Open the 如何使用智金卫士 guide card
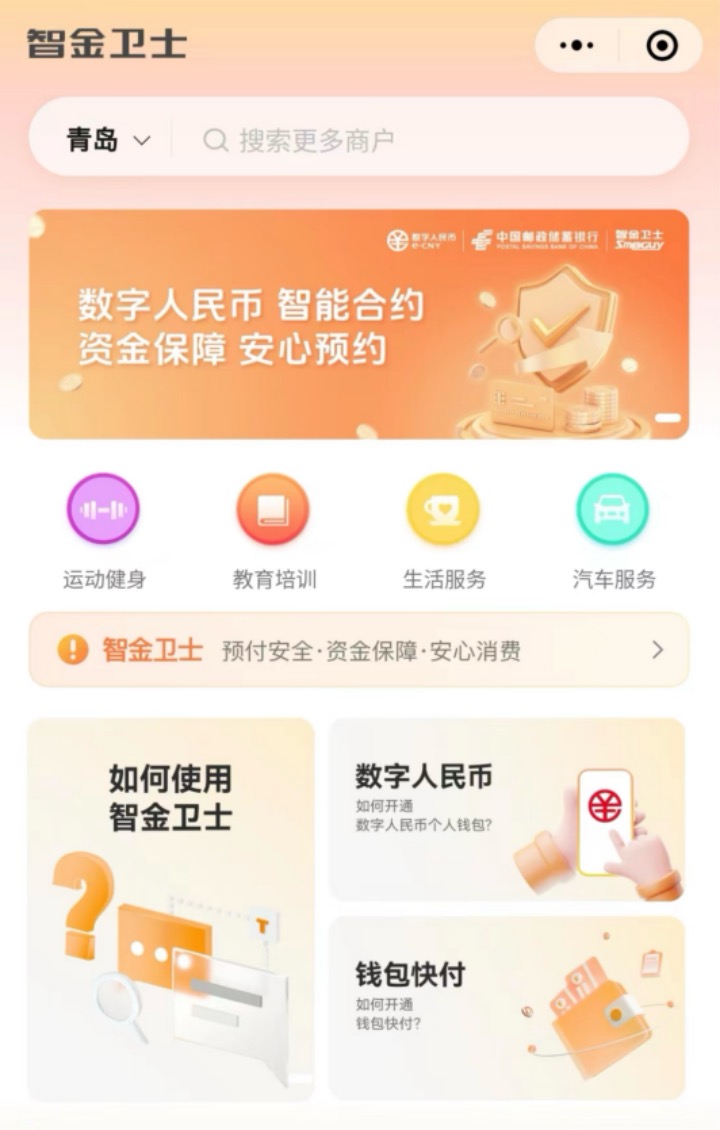720x1130 pixels. coord(171,908)
